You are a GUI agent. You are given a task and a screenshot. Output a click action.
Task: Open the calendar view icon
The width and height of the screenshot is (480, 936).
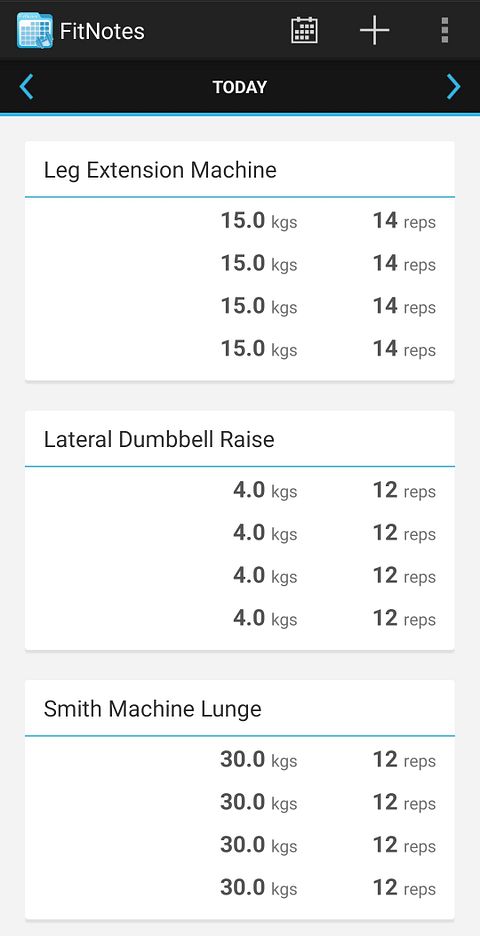[x=304, y=30]
